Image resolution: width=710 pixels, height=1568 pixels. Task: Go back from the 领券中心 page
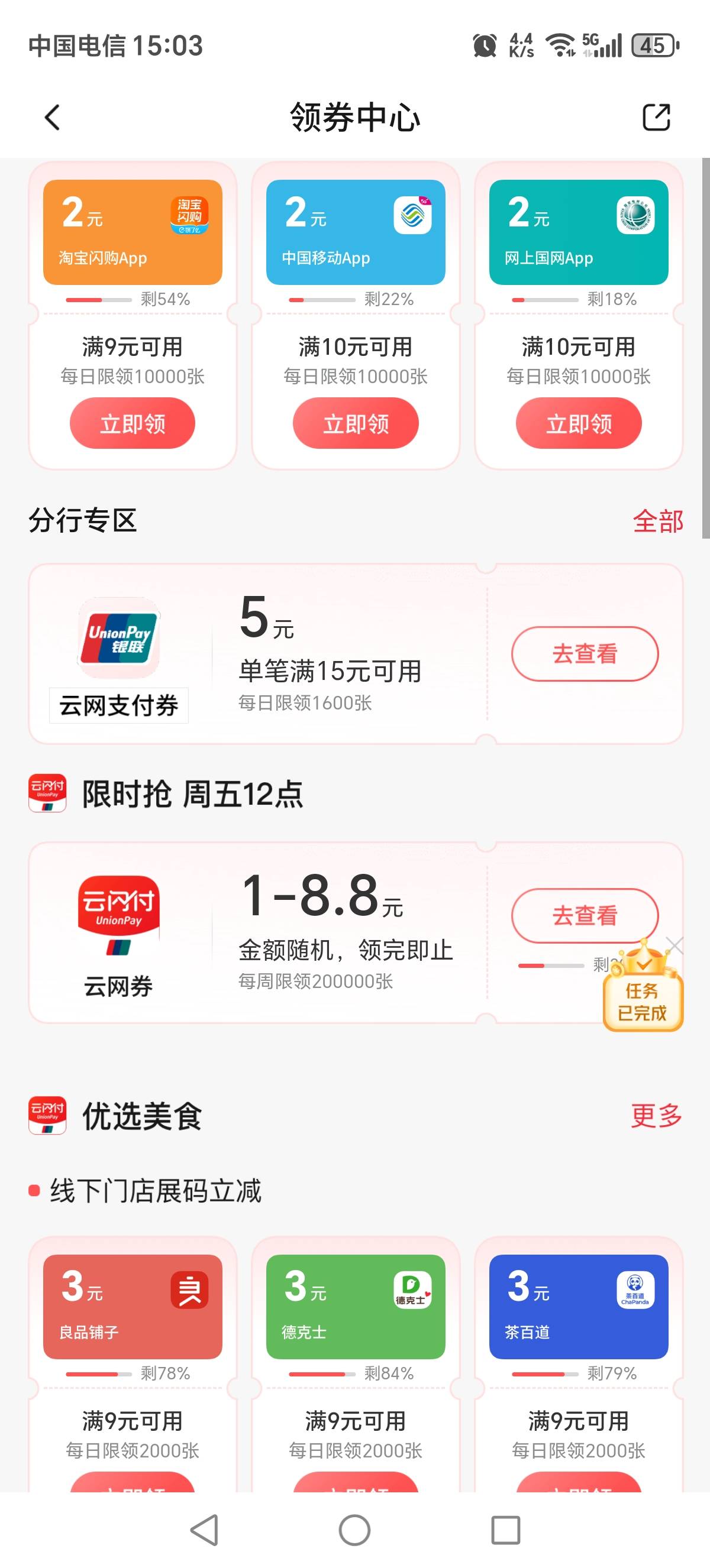coord(53,117)
